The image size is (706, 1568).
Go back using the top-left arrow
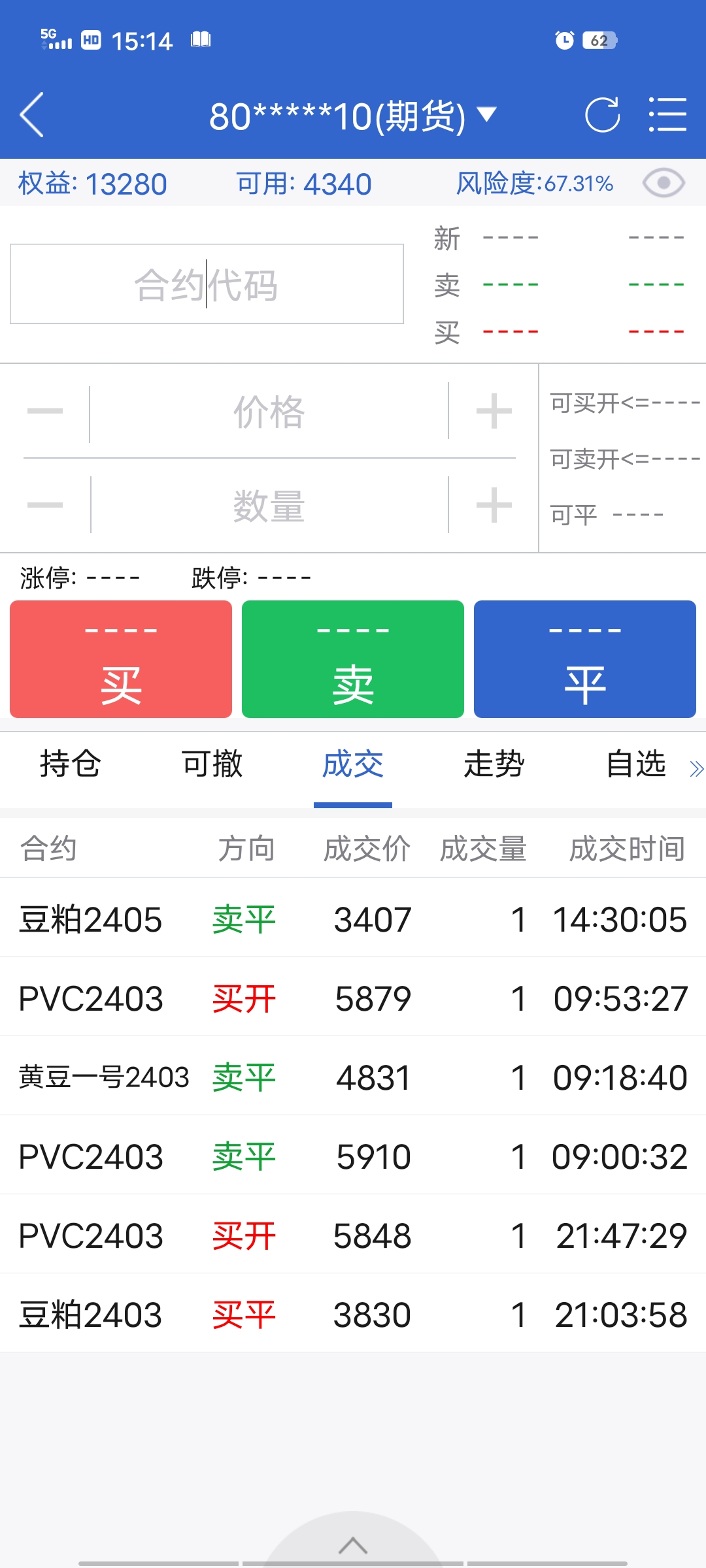click(x=31, y=115)
